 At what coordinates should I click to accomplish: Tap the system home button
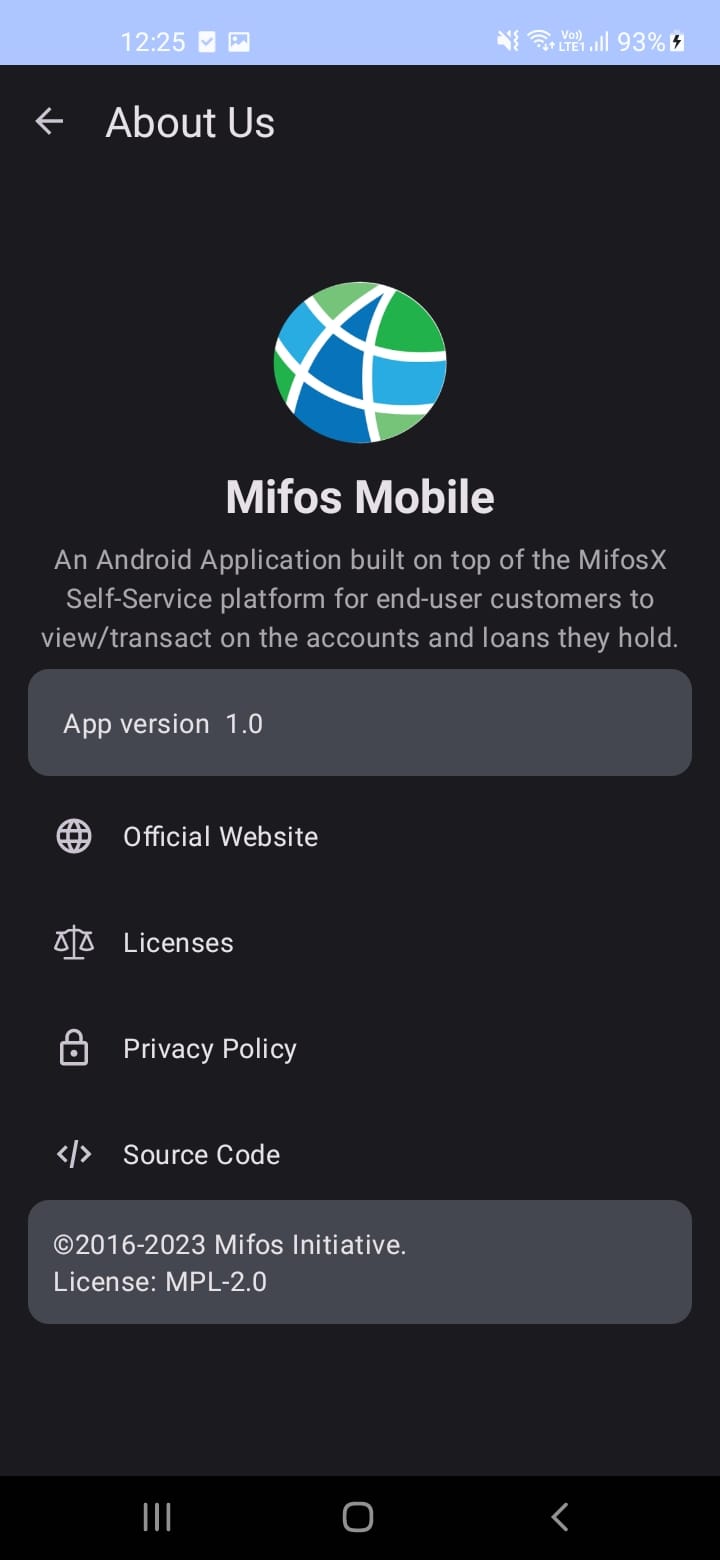click(x=358, y=1517)
